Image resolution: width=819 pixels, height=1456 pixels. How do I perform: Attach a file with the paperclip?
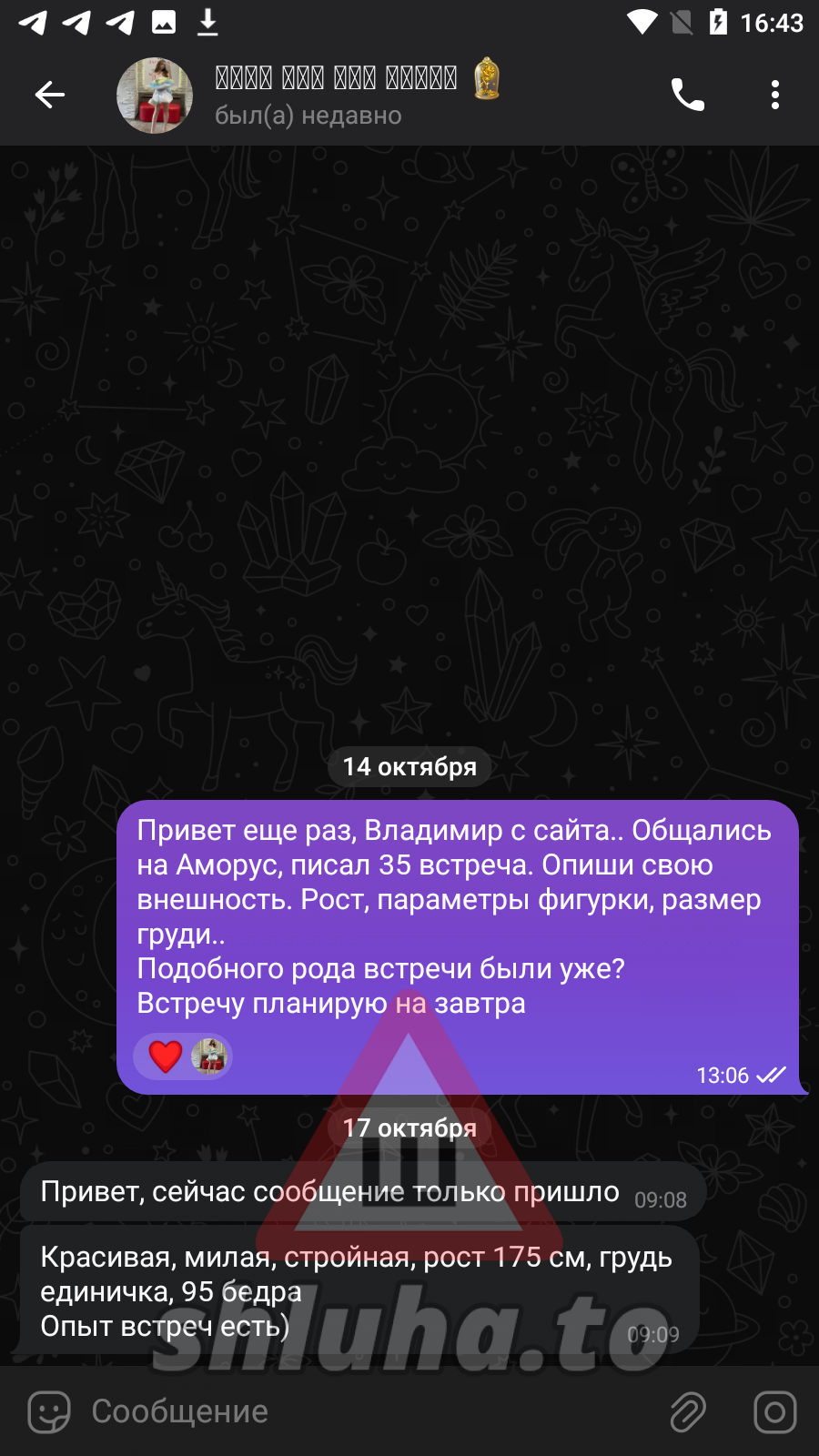pyautogui.click(x=688, y=1411)
